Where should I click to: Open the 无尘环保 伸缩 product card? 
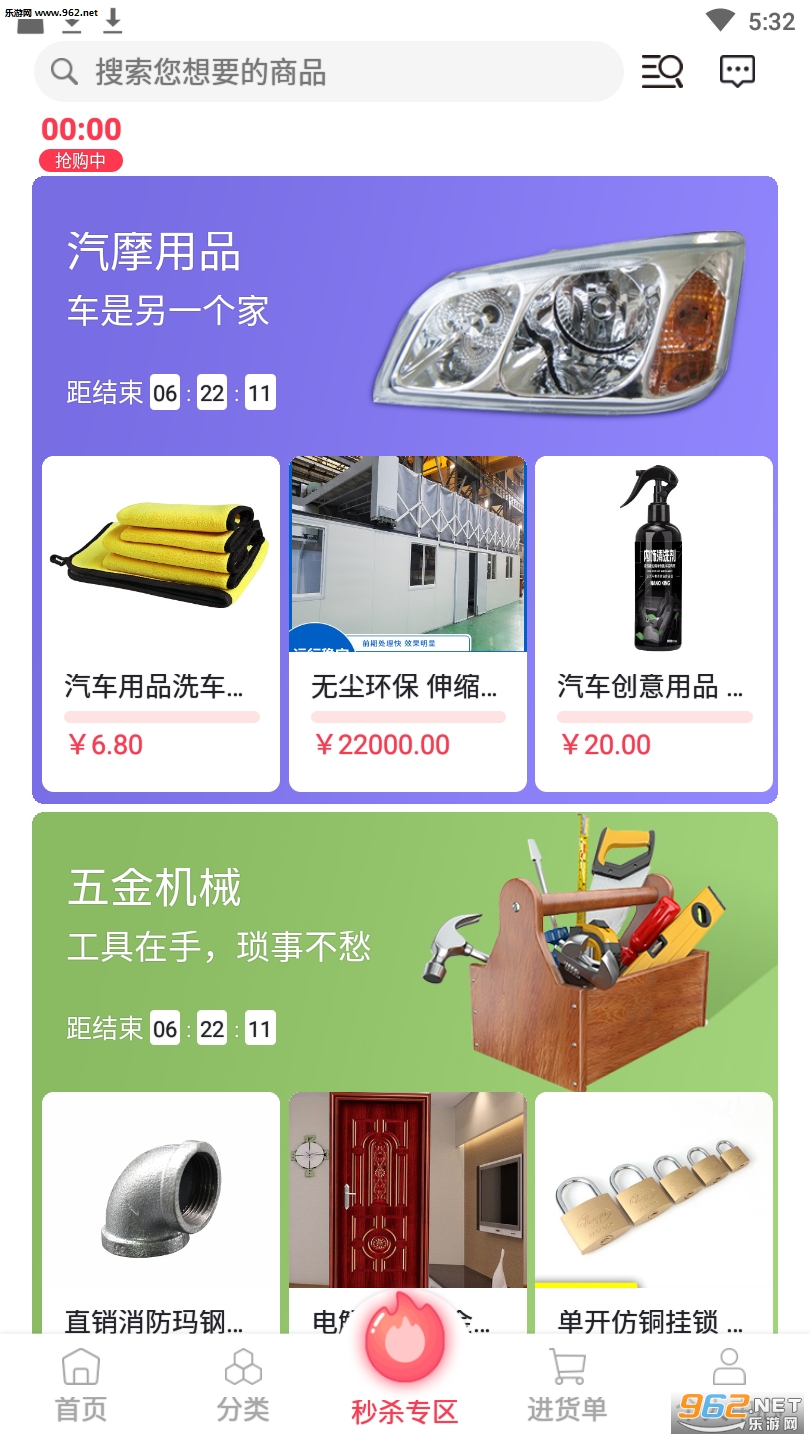408,624
